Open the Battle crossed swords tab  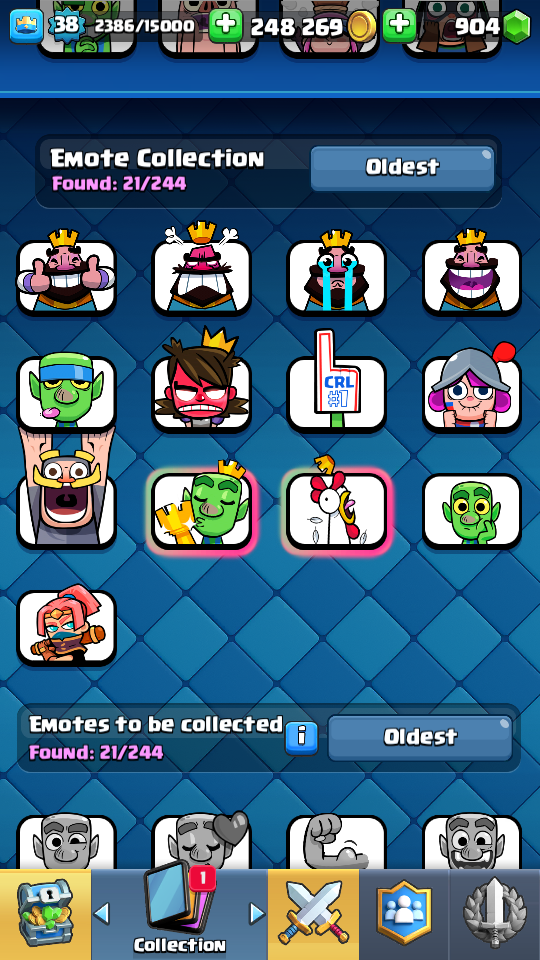[313, 914]
